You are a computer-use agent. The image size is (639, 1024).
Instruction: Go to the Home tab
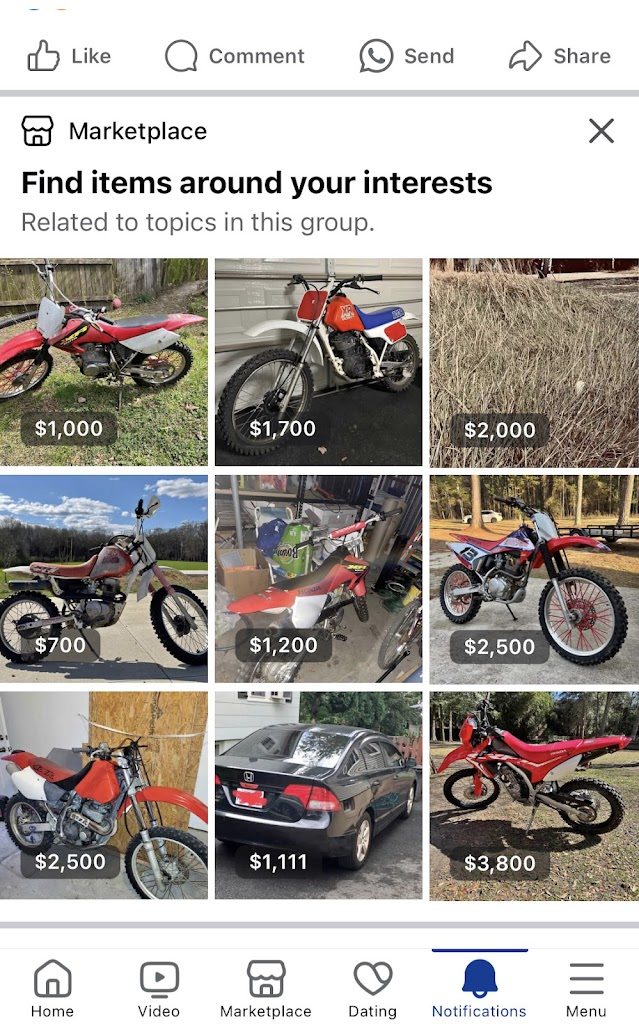[x=52, y=988]
